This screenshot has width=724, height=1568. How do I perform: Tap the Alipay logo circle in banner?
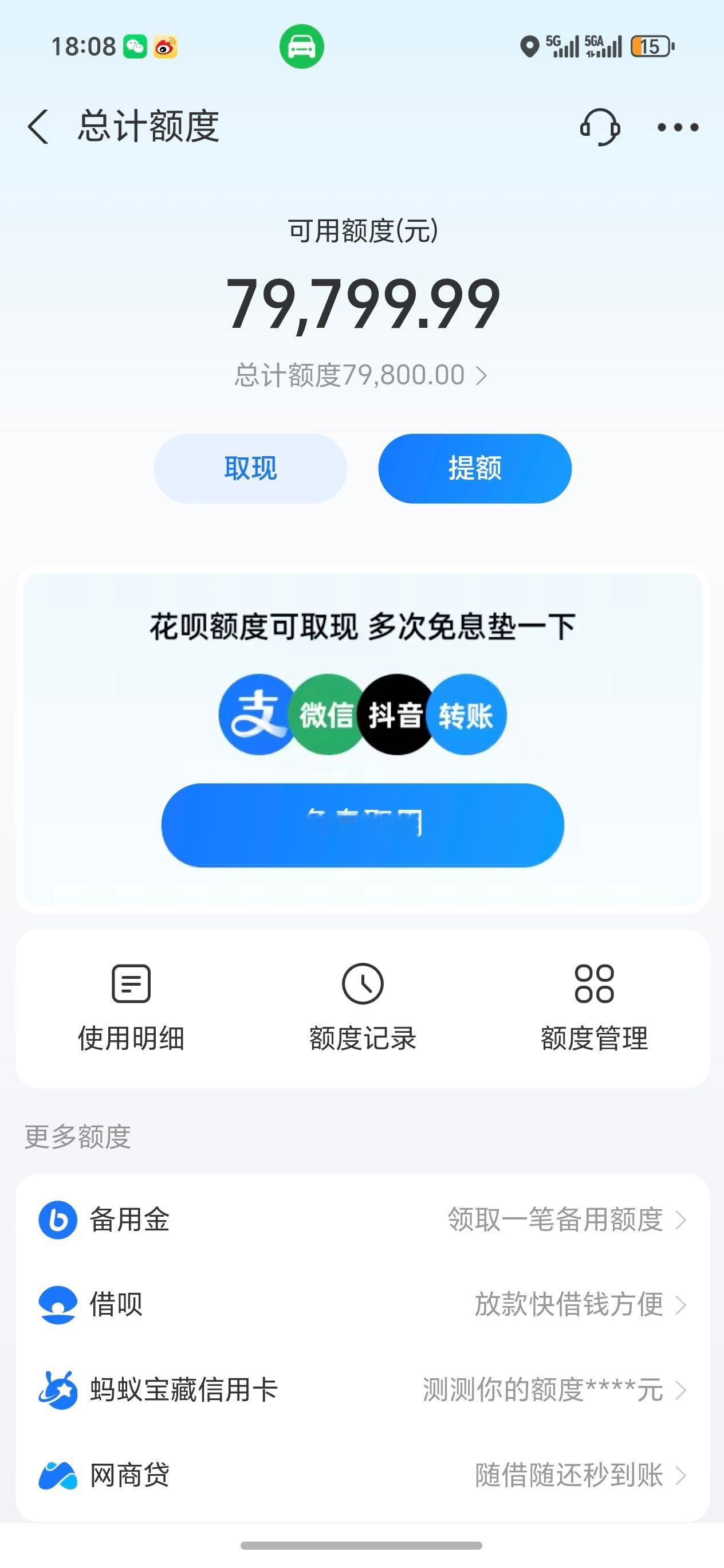(x=257, y=715)
